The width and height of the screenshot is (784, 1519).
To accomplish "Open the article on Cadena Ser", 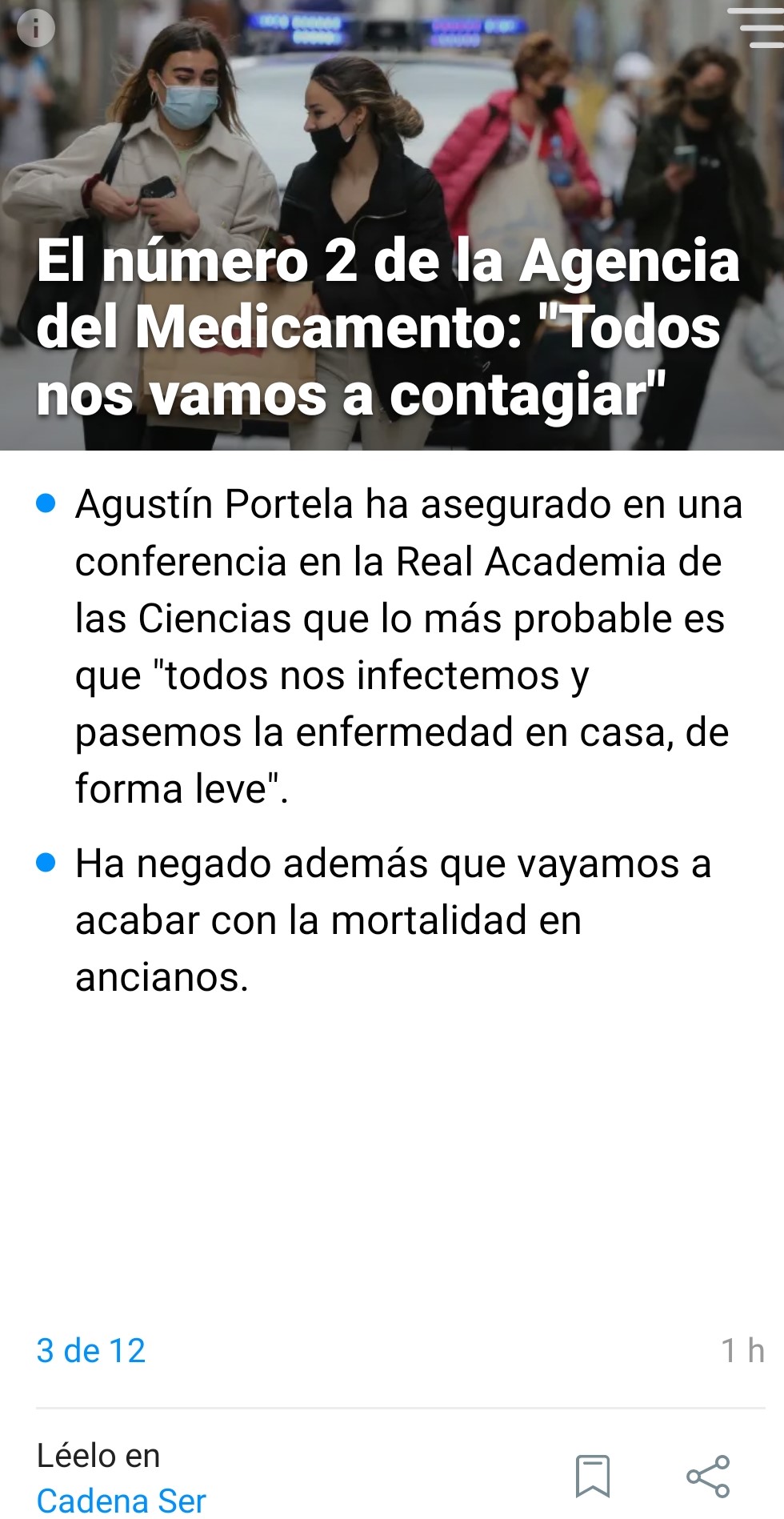I will [x=122, y=1500].
